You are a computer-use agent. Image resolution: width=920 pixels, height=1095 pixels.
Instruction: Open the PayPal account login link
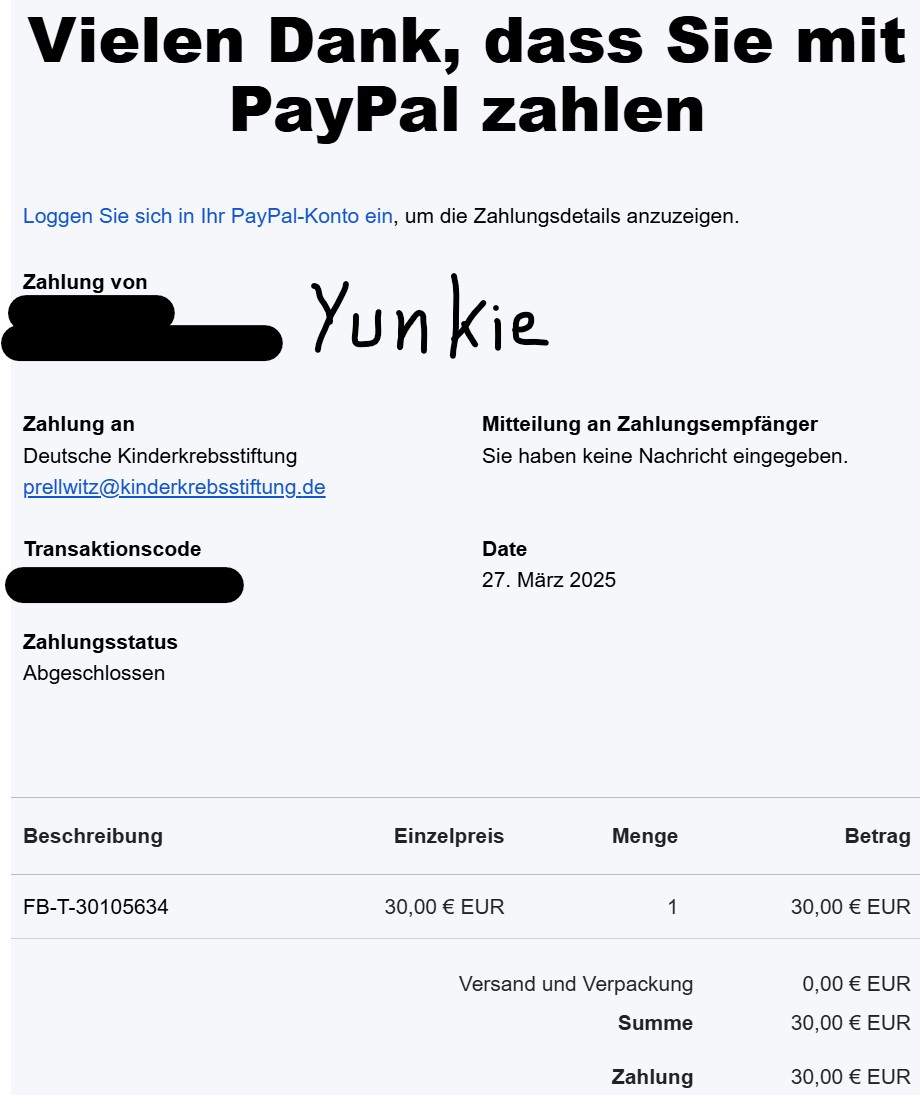[x=207, y=216]
